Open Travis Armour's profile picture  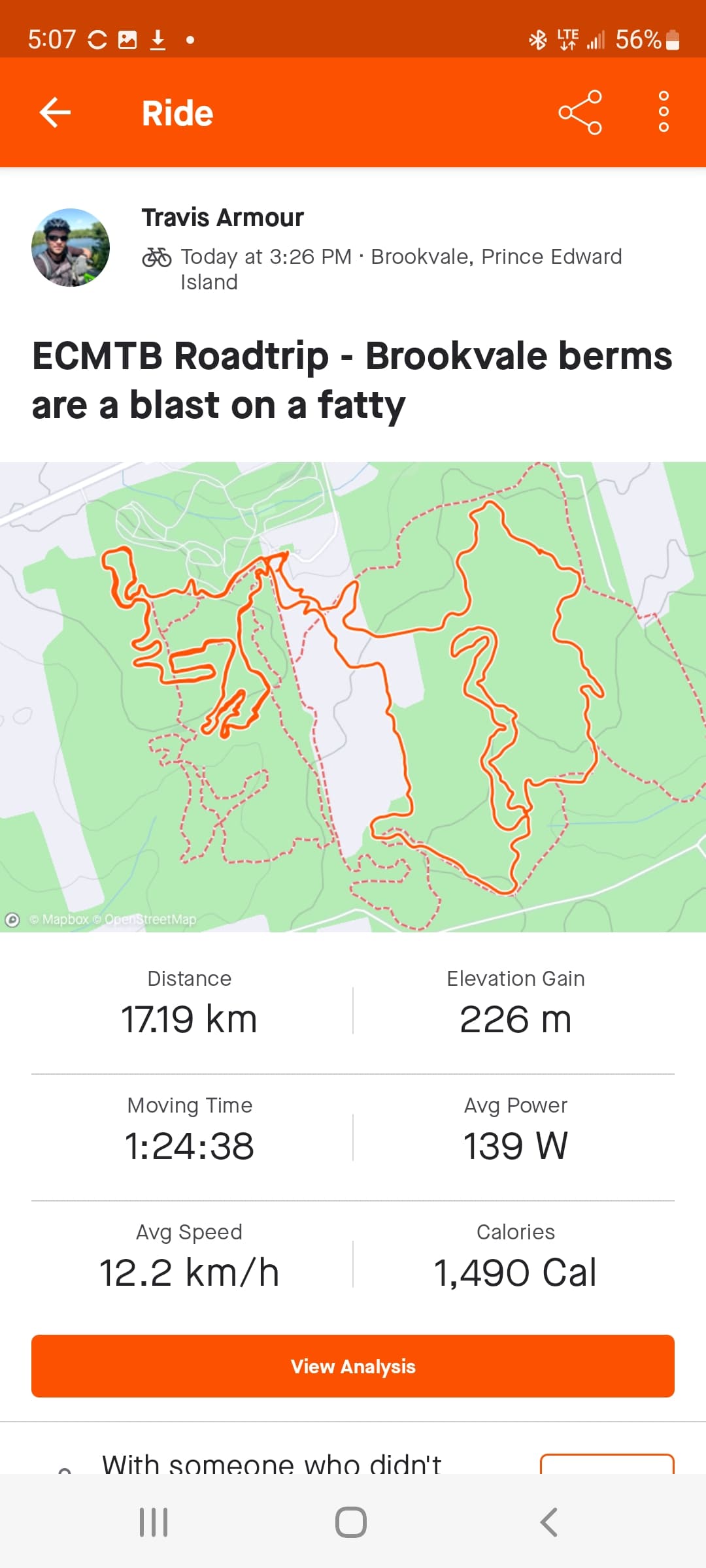[x=71, y=248]
